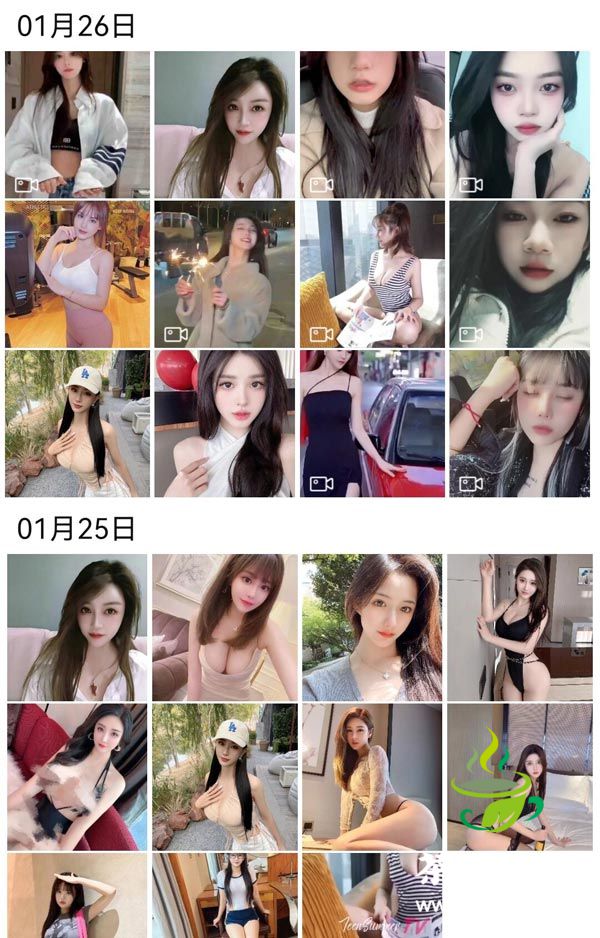Play the red bracelet video
The height and width of the screenshot is (938, 600).
pyautogui.click(x=520, y=423)
